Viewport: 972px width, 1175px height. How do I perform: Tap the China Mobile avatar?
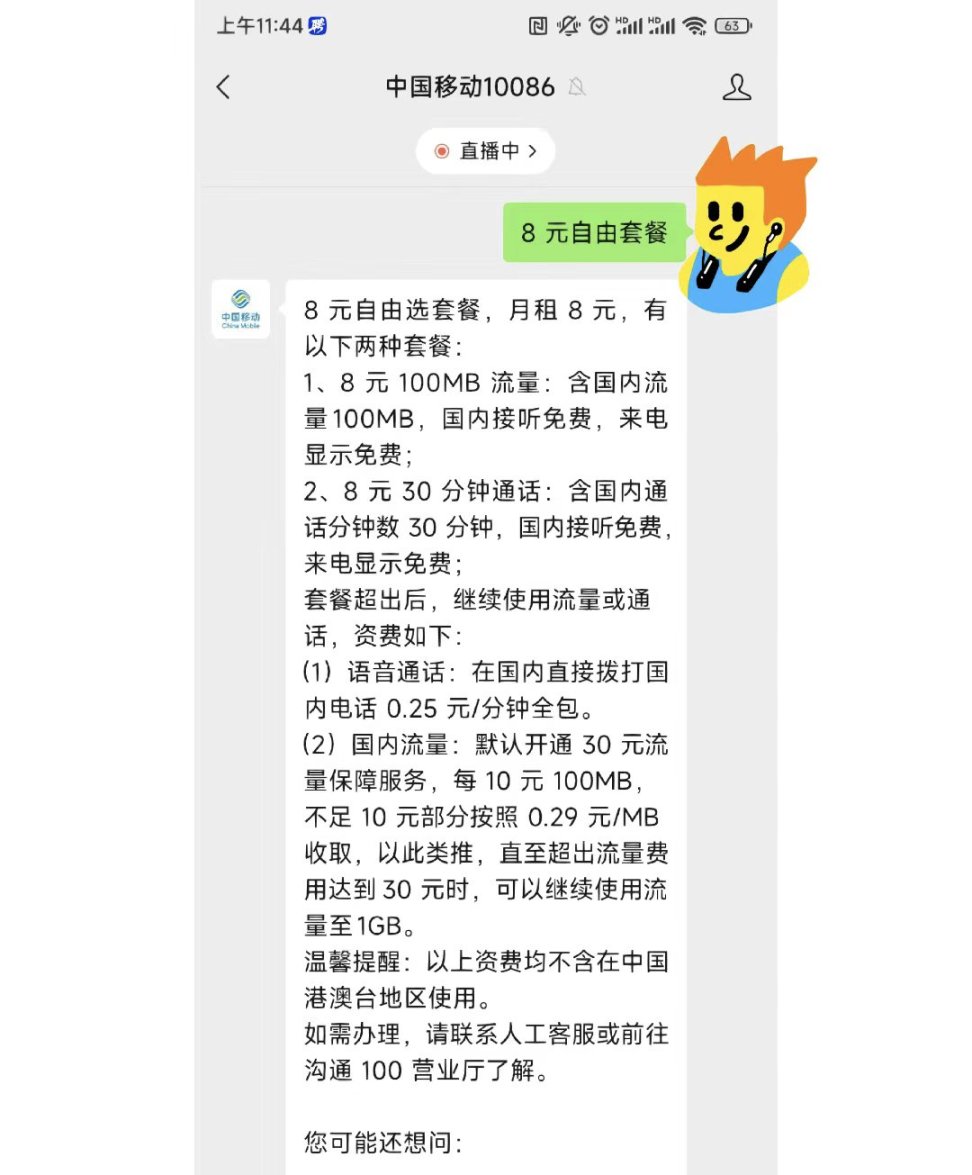tap(240, 308)
